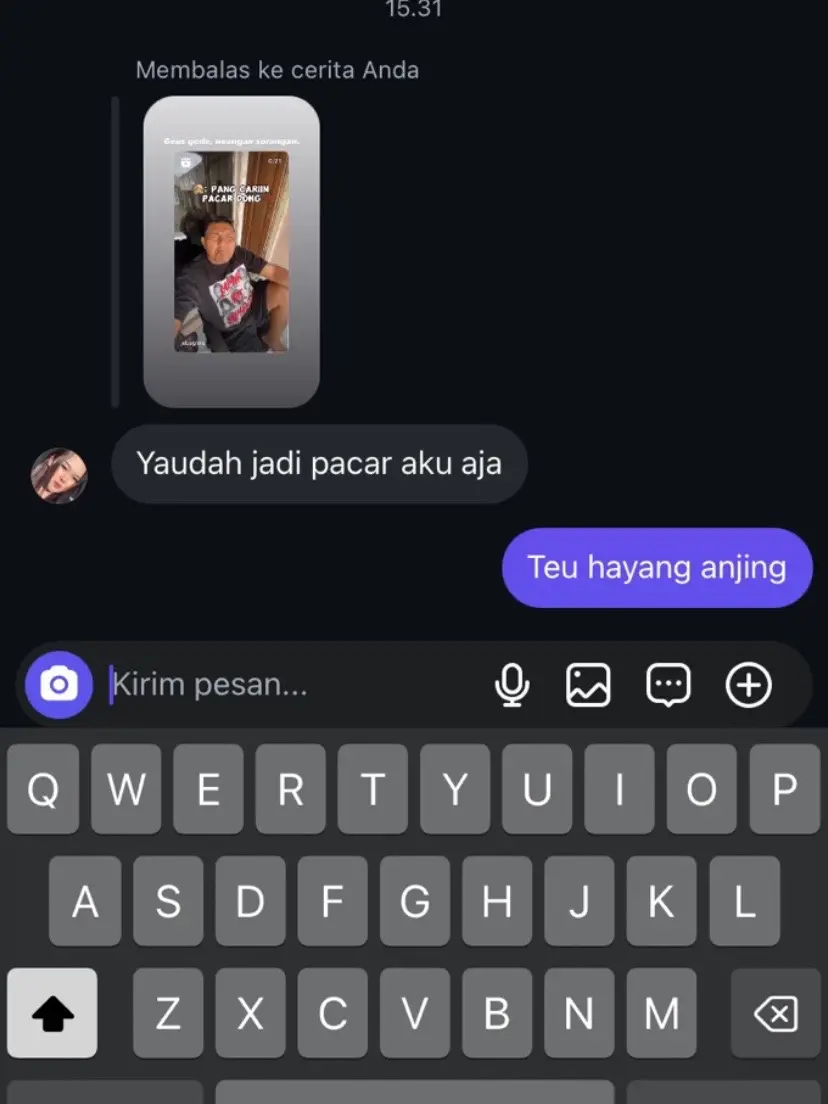Viewport: 828px width, 1104px height.
Task: Toggle the Shift key for uppercase letters
Action: (53, 1014)
